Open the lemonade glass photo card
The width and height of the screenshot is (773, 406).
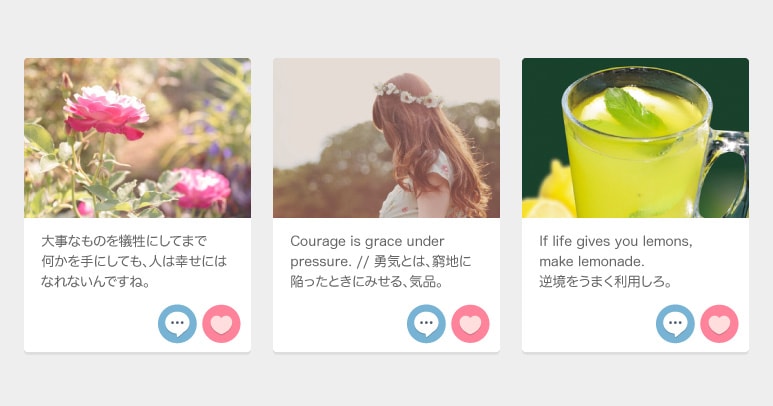[x=635, y=138]
